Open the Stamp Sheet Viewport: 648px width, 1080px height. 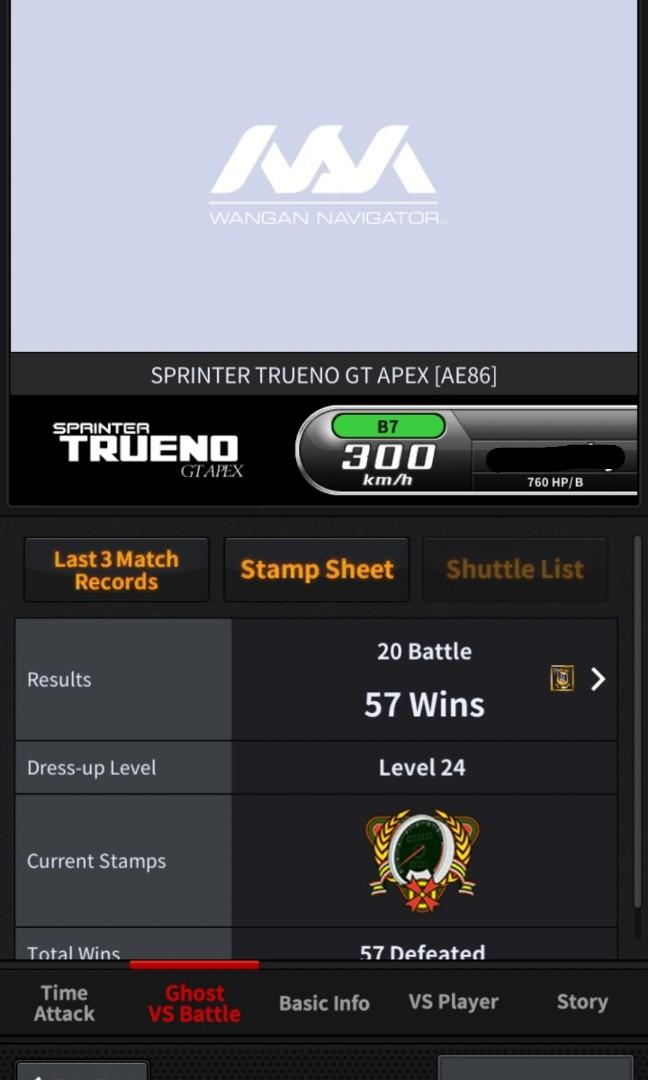tap(317, 570)
